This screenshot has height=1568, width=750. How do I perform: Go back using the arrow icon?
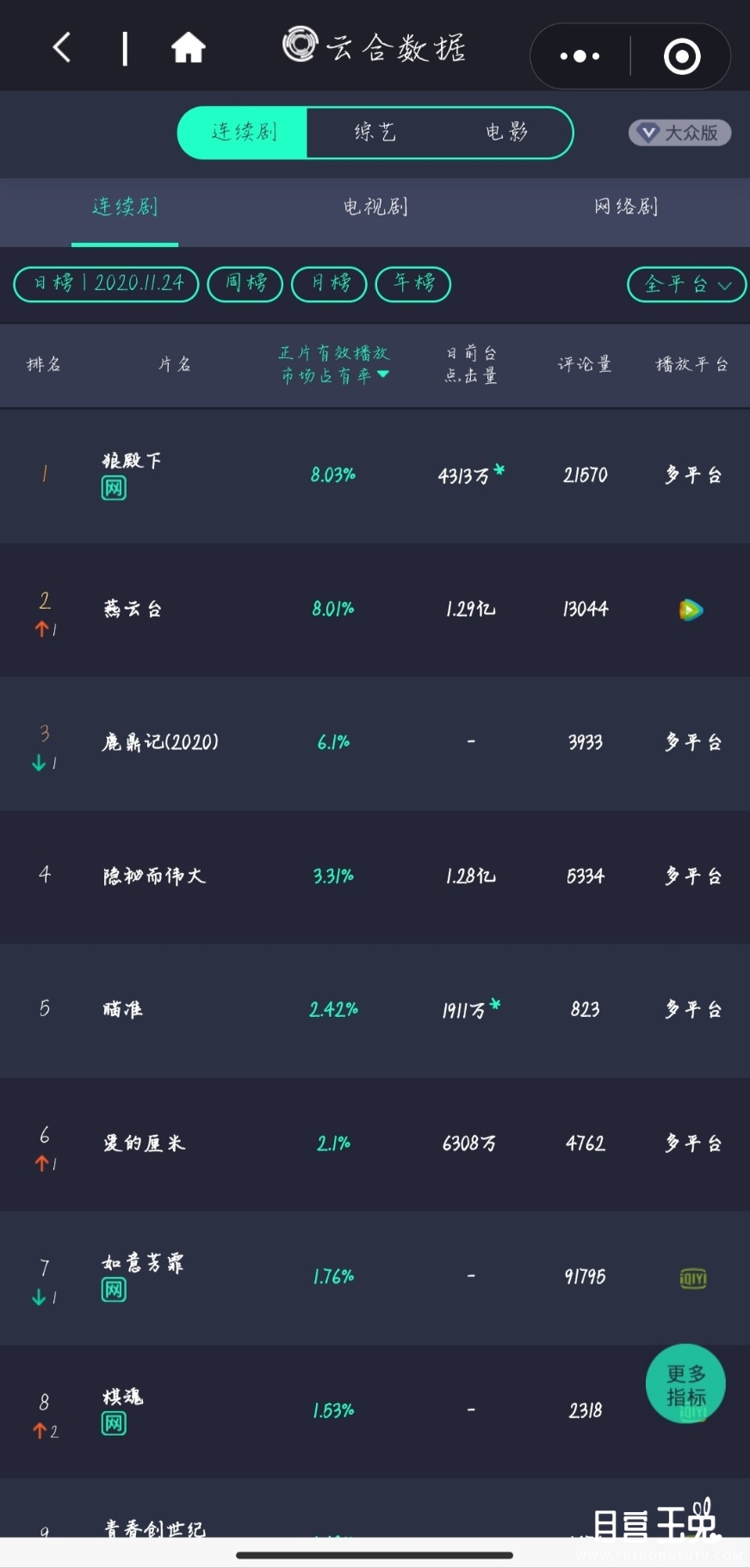(61, 47)
